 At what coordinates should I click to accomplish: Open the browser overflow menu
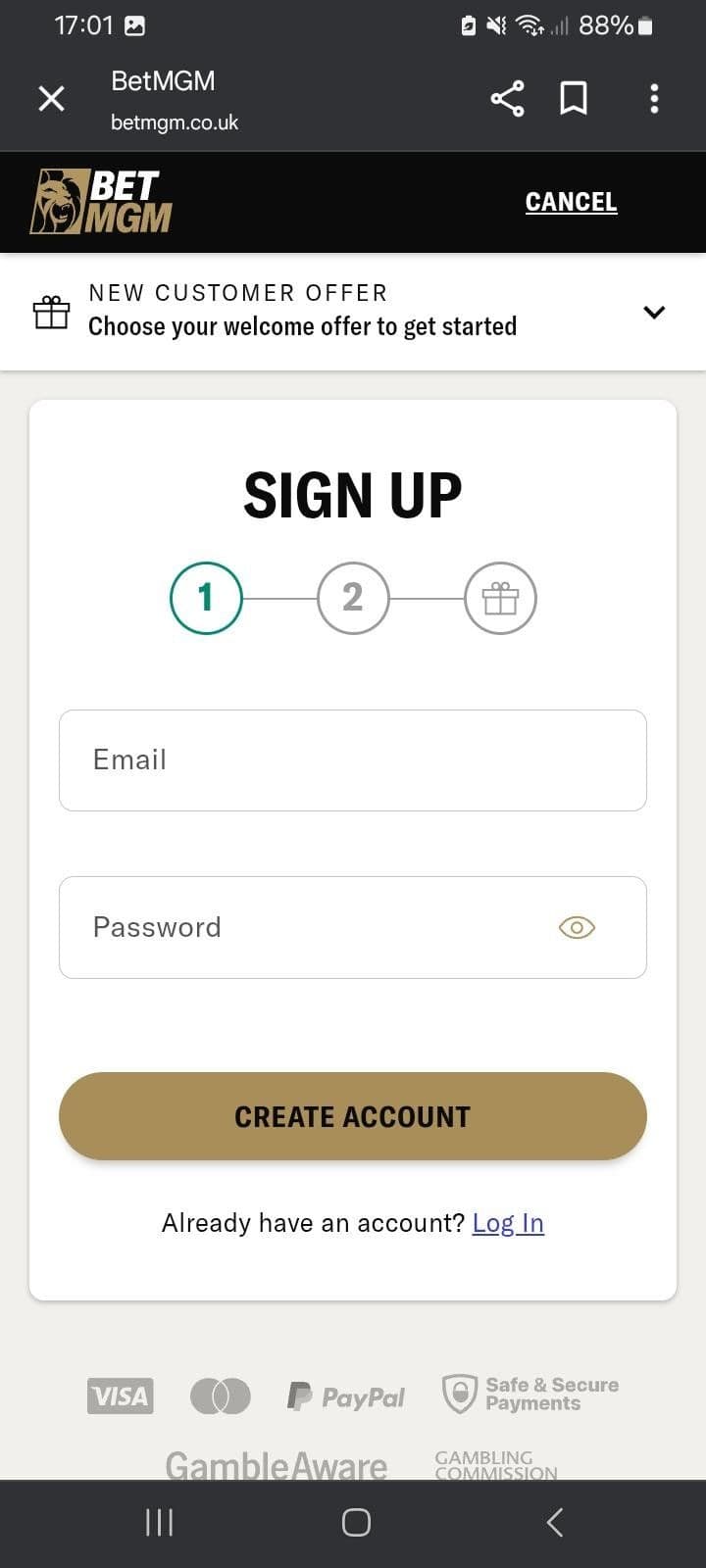[x=654, y=98]
